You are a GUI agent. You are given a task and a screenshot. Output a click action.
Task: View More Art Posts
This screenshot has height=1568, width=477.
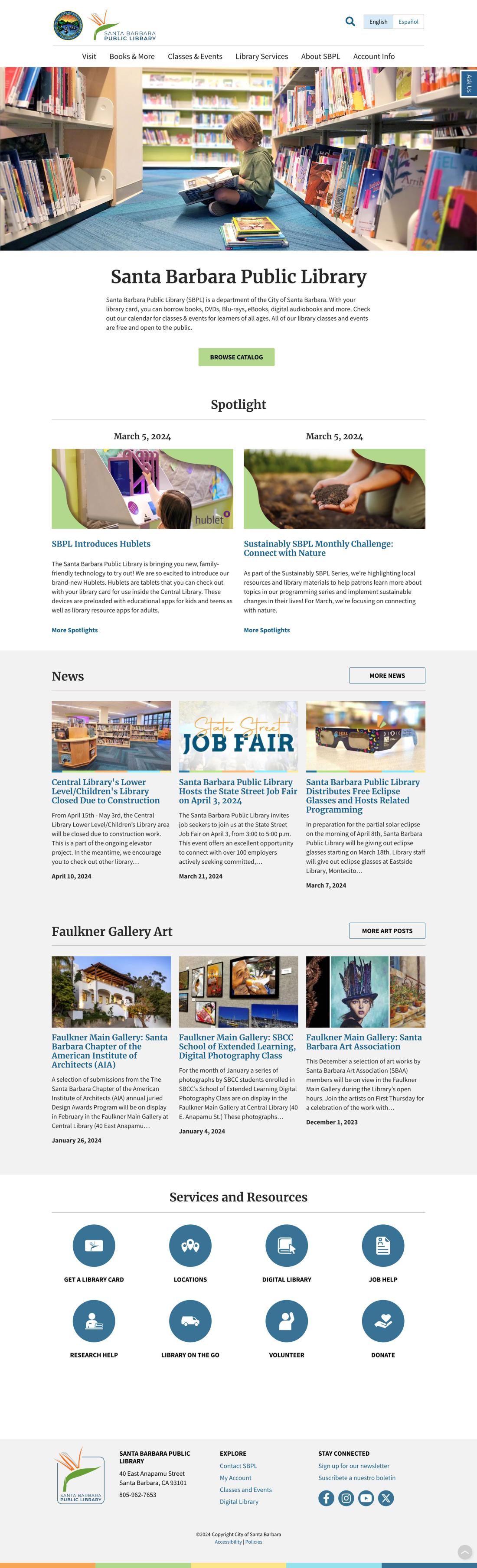tap(387, 930)
